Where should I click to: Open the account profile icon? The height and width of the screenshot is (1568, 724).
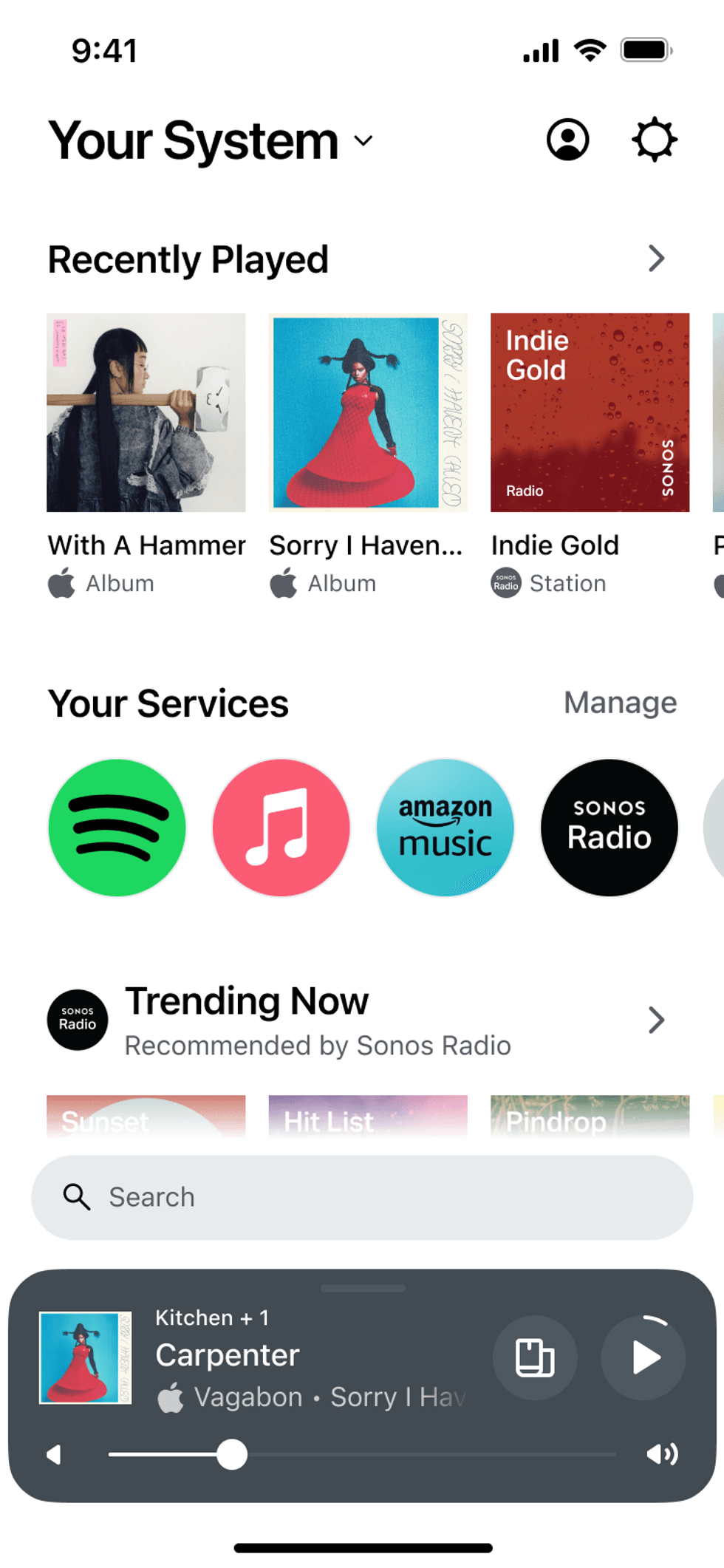[568, 140]
